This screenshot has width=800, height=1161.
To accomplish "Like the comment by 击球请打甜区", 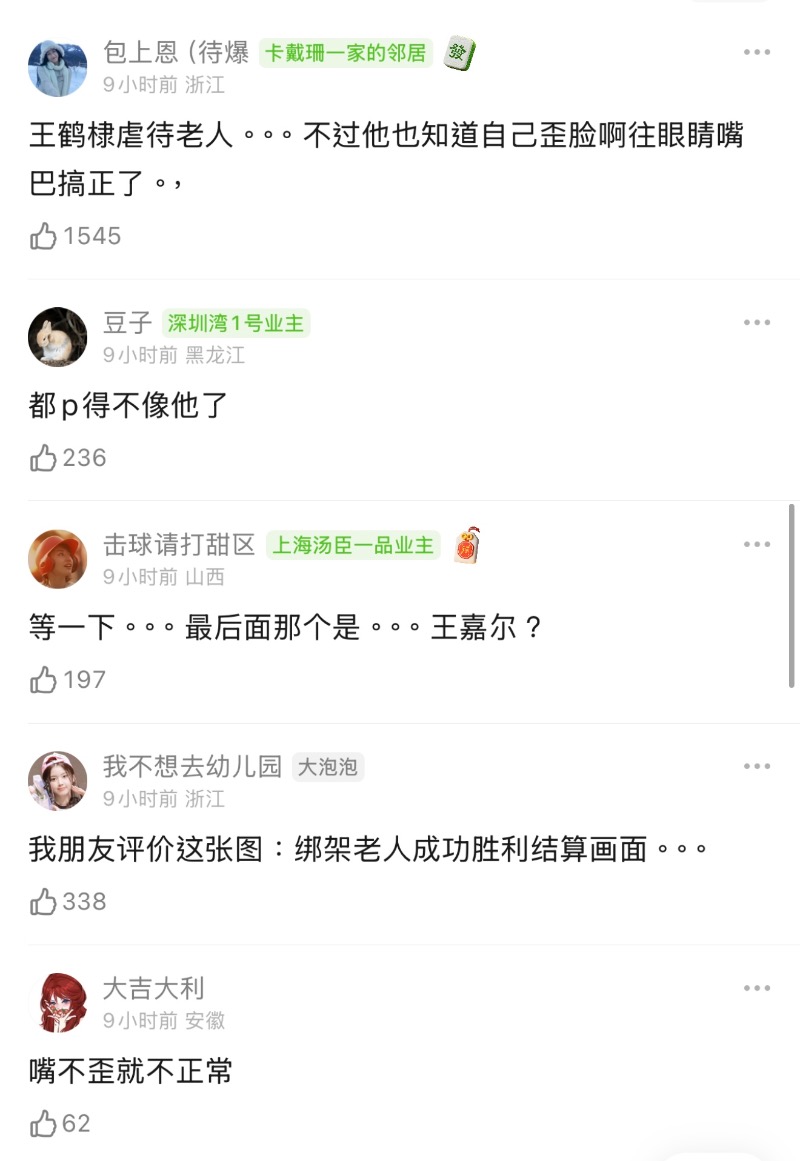I will click(44, 680).
